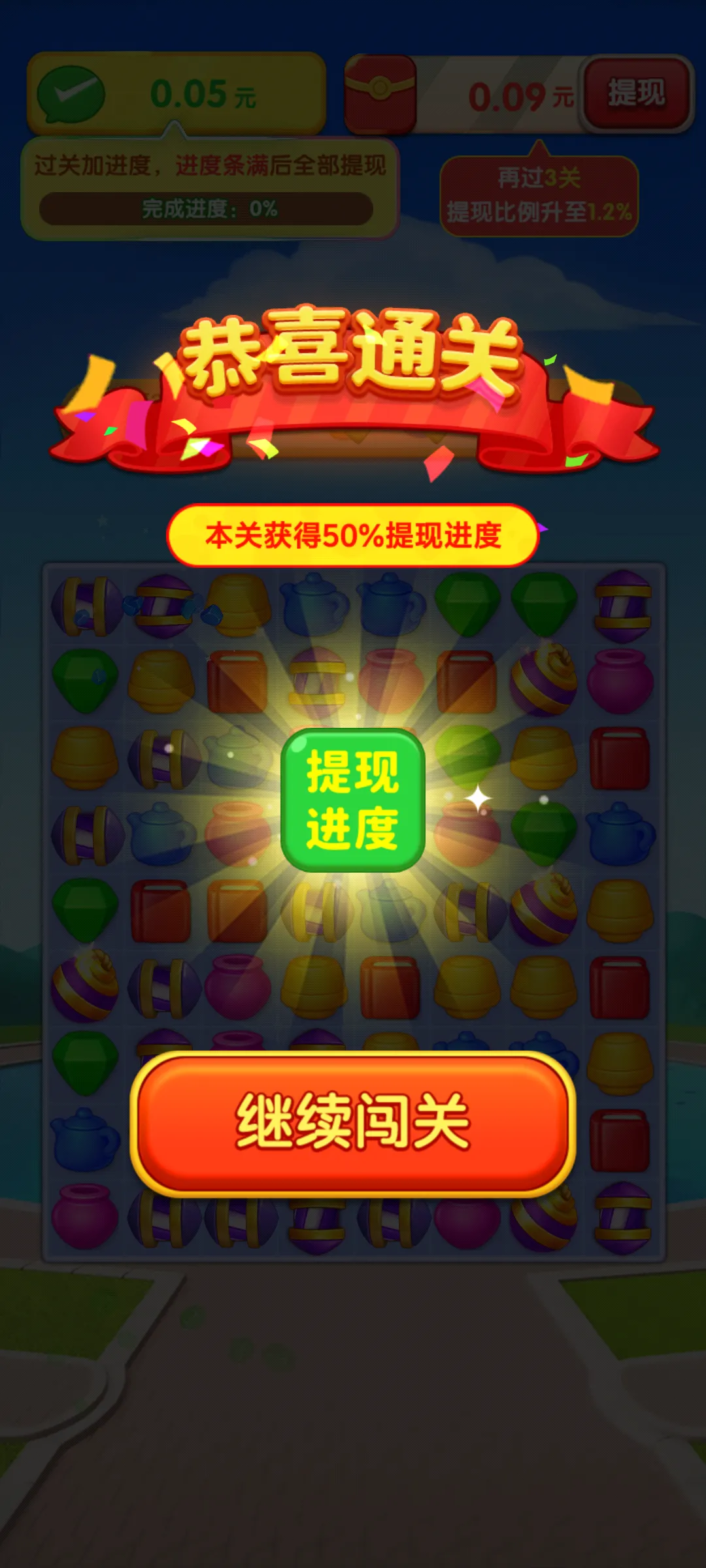
Task: Tap the 提现 button to withdraw
Action: point(636,93)
